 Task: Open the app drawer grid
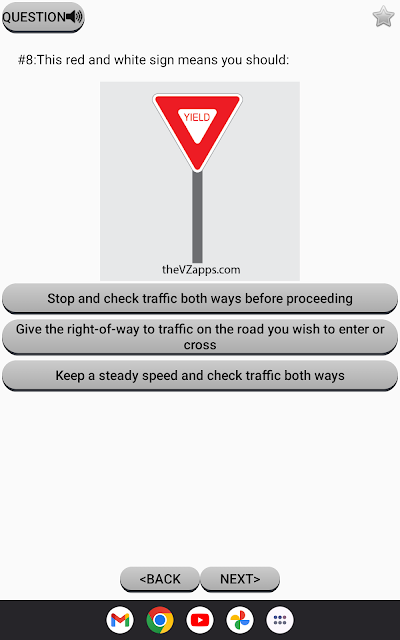280,620
